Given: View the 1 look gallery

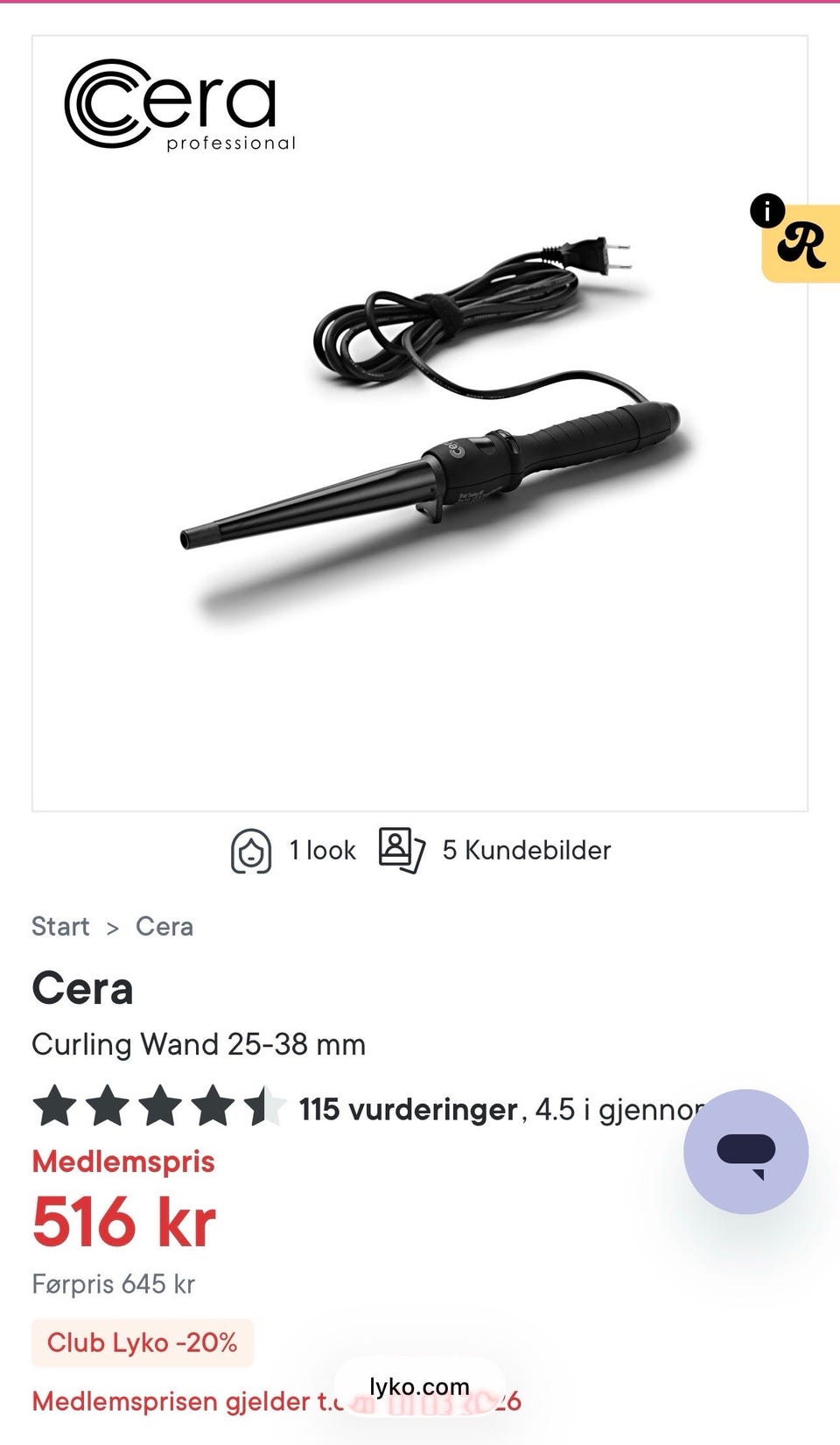Looking at the screenshot, I should pyautogui.click(x=294, y=851).
